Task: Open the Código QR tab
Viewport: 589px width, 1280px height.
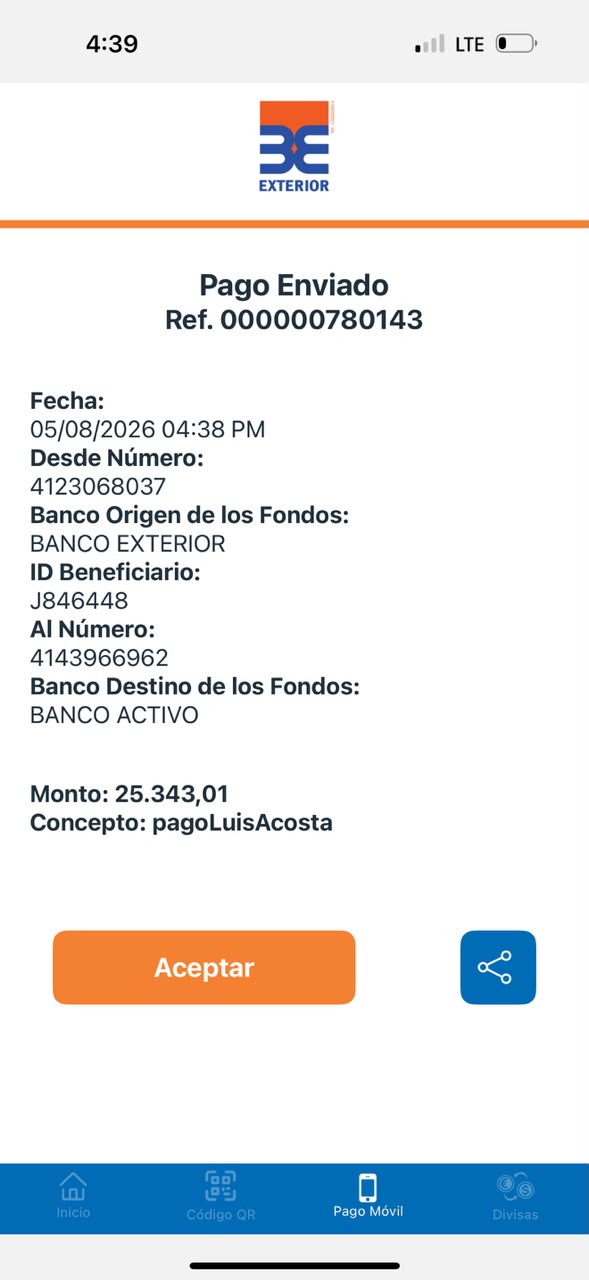Action: [221, 1196]
